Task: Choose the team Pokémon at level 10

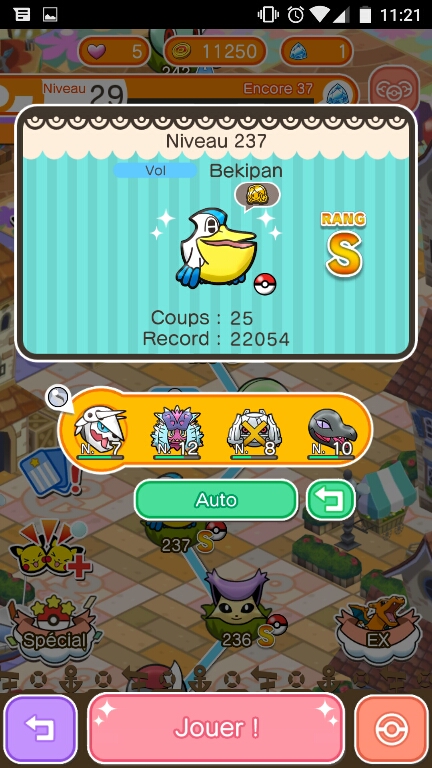Action: point(332,432)
